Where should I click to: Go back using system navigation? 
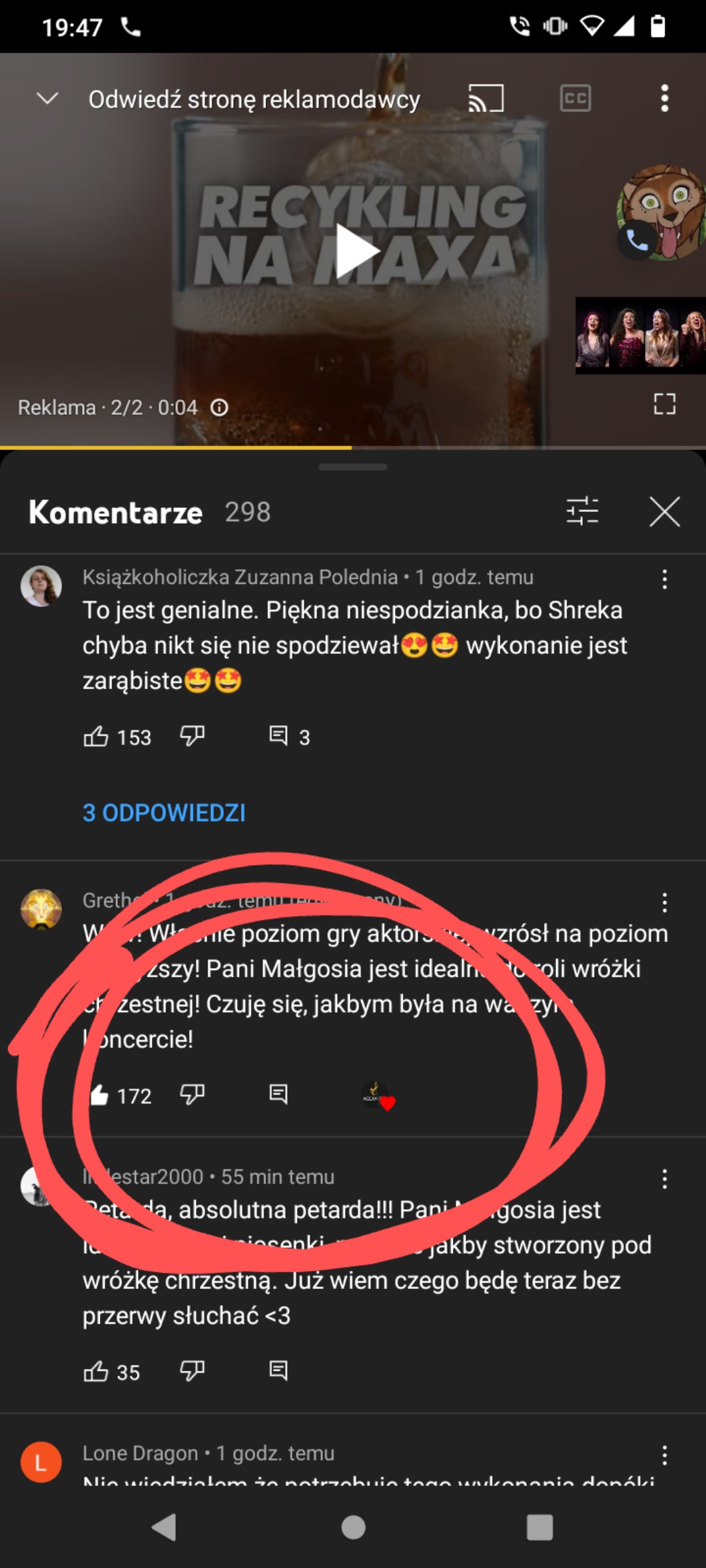164,1527
